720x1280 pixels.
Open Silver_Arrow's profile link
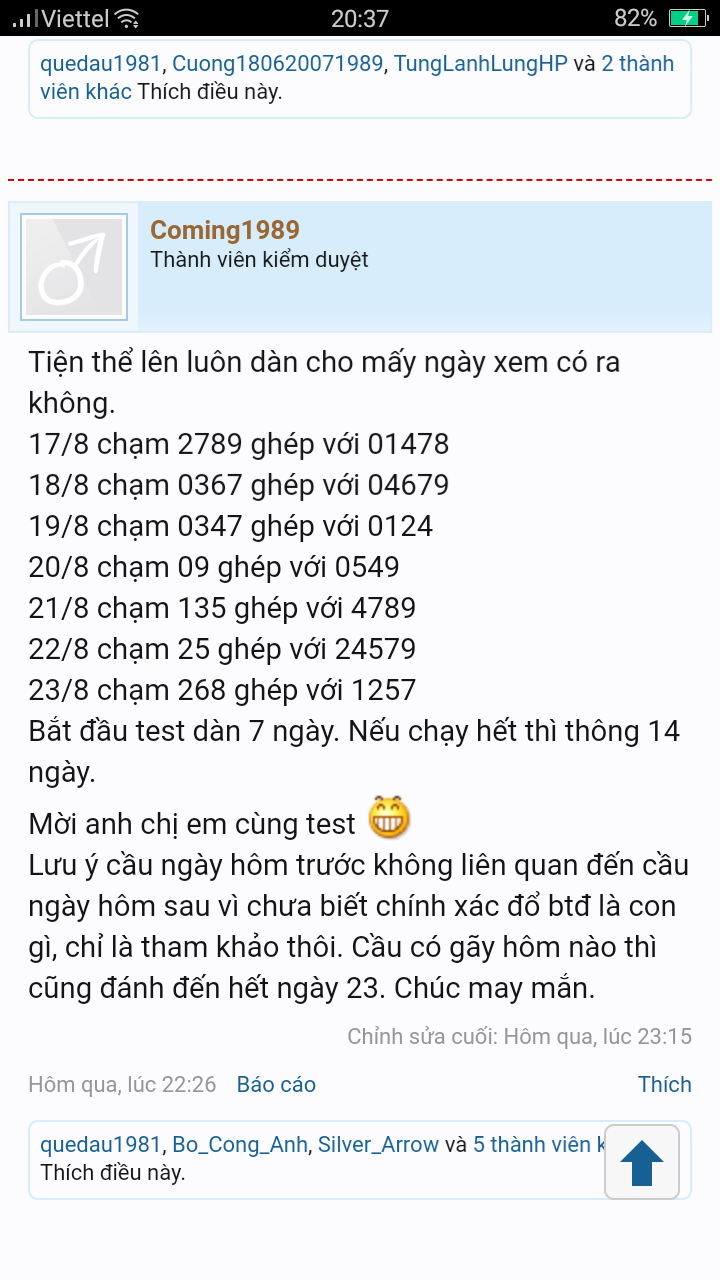coord(378,1145)
